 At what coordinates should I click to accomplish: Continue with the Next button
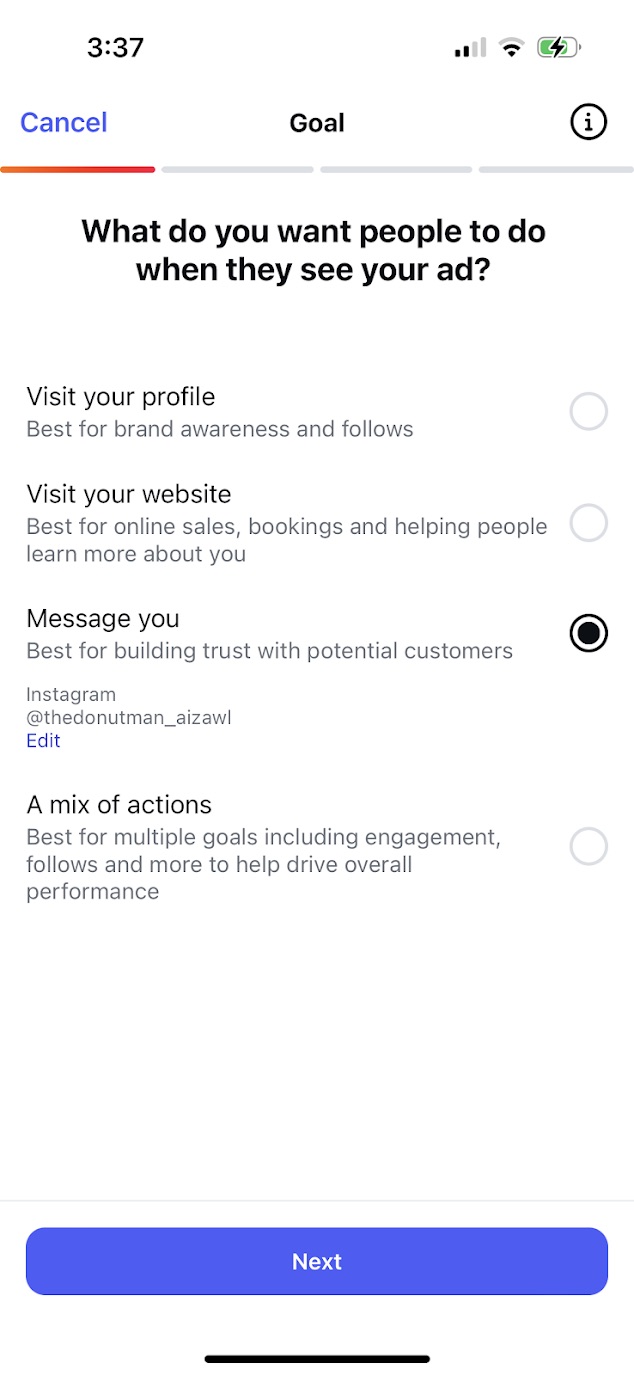[317, 1262]
